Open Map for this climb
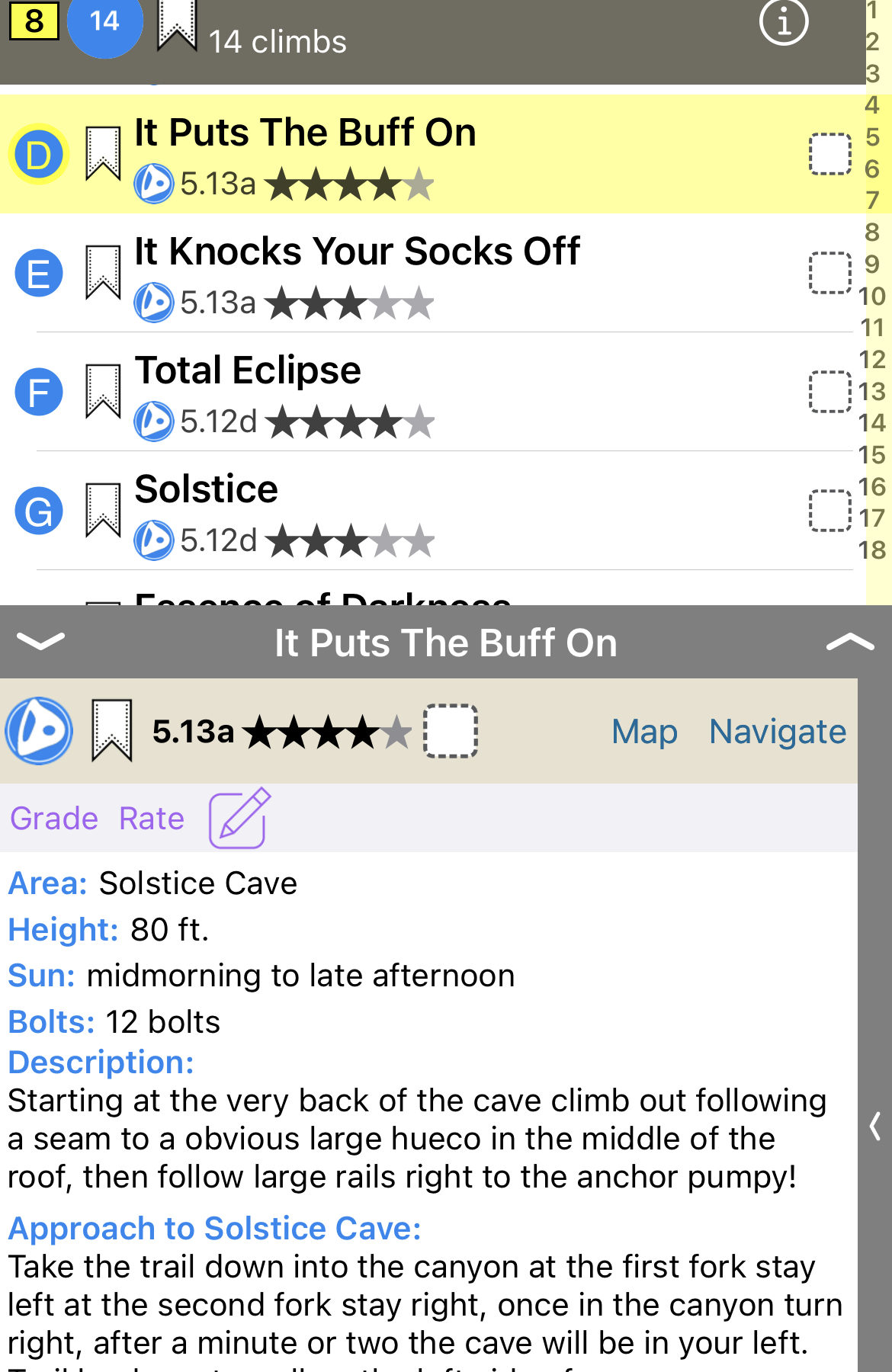This screenshot has height=1372, width=892. pos(644,732)
